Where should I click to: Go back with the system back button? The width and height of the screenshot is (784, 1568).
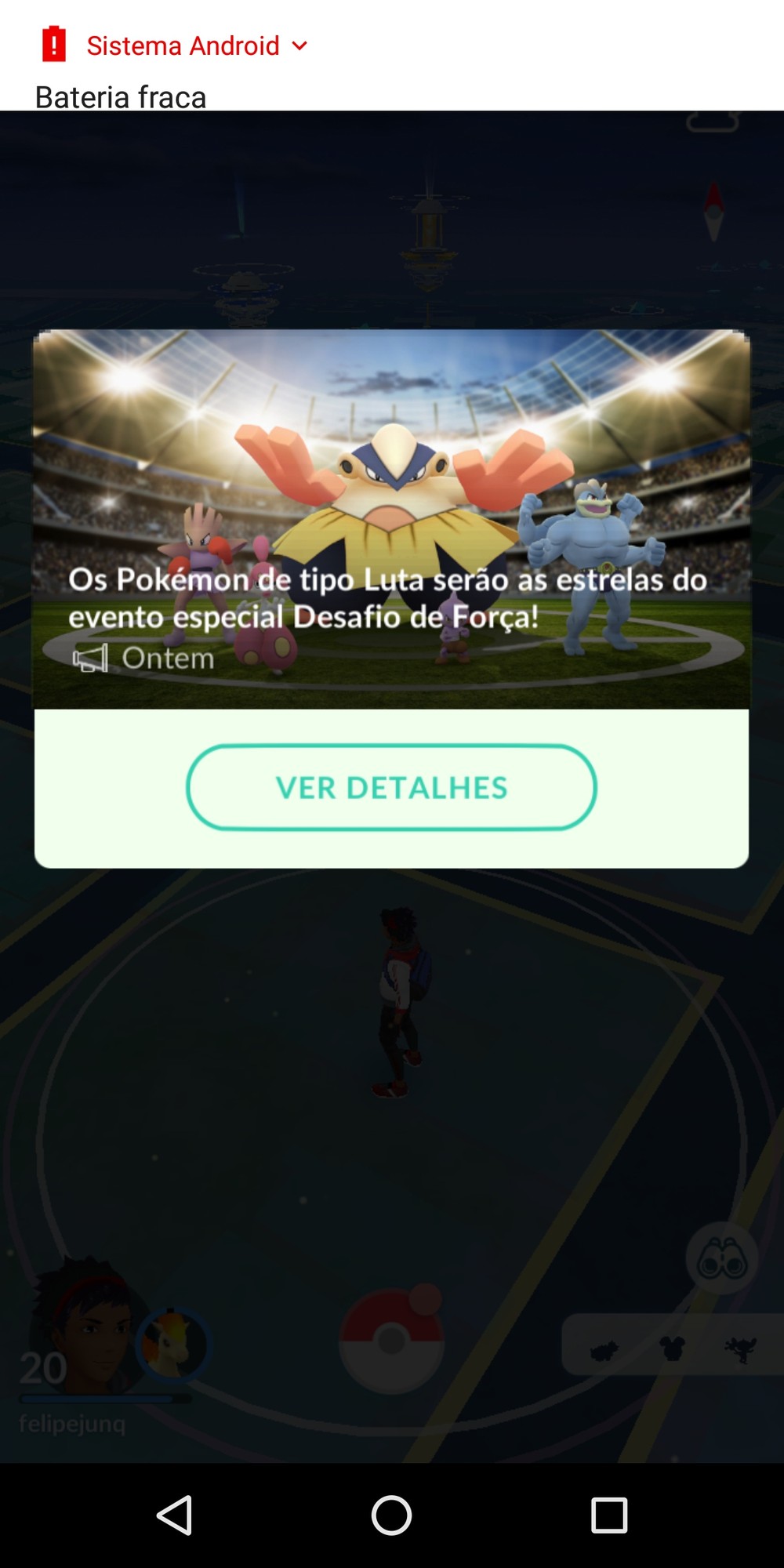coord(175,1515)
